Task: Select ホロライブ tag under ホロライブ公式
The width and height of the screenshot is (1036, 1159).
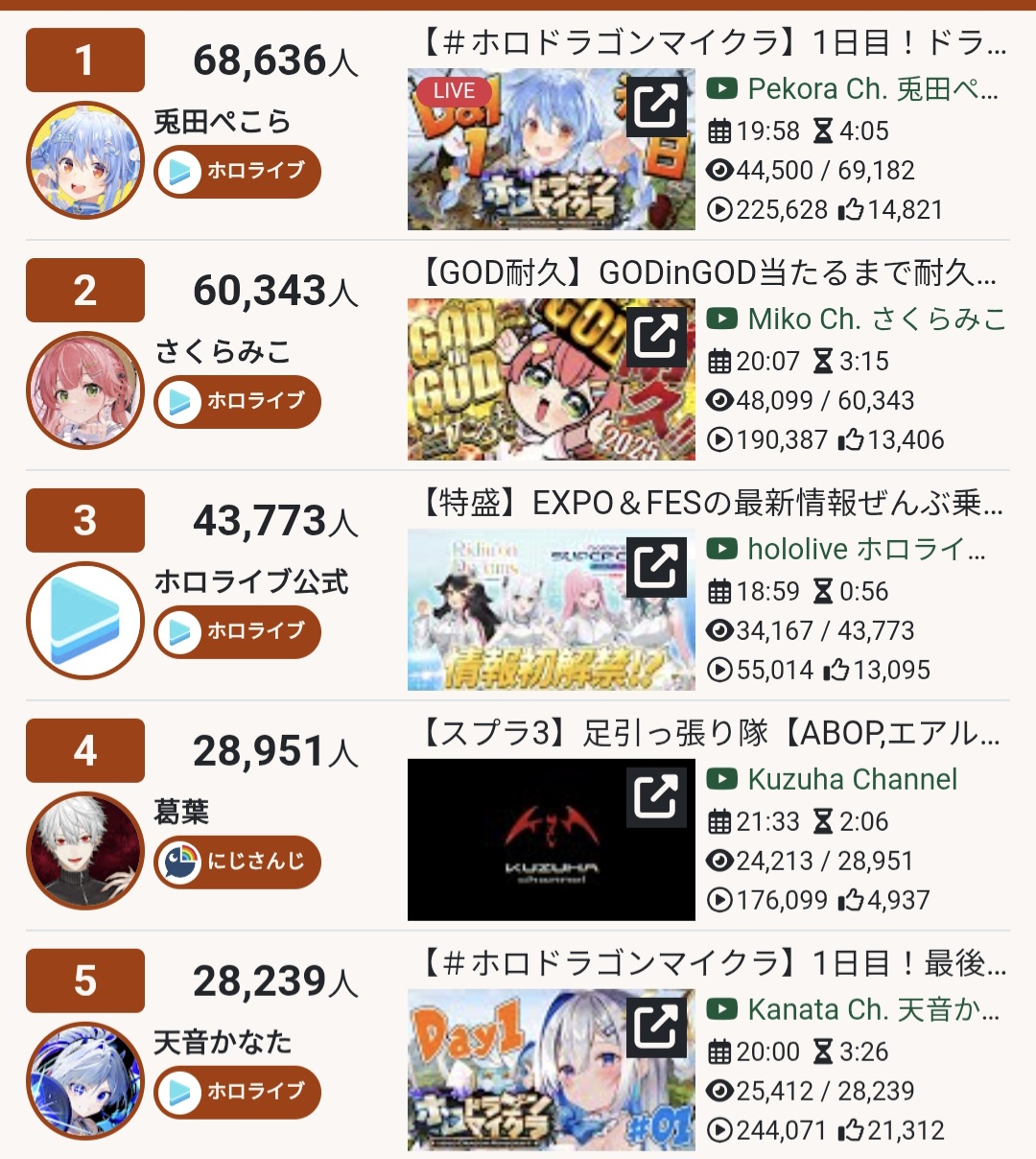Action: point(238,632)
